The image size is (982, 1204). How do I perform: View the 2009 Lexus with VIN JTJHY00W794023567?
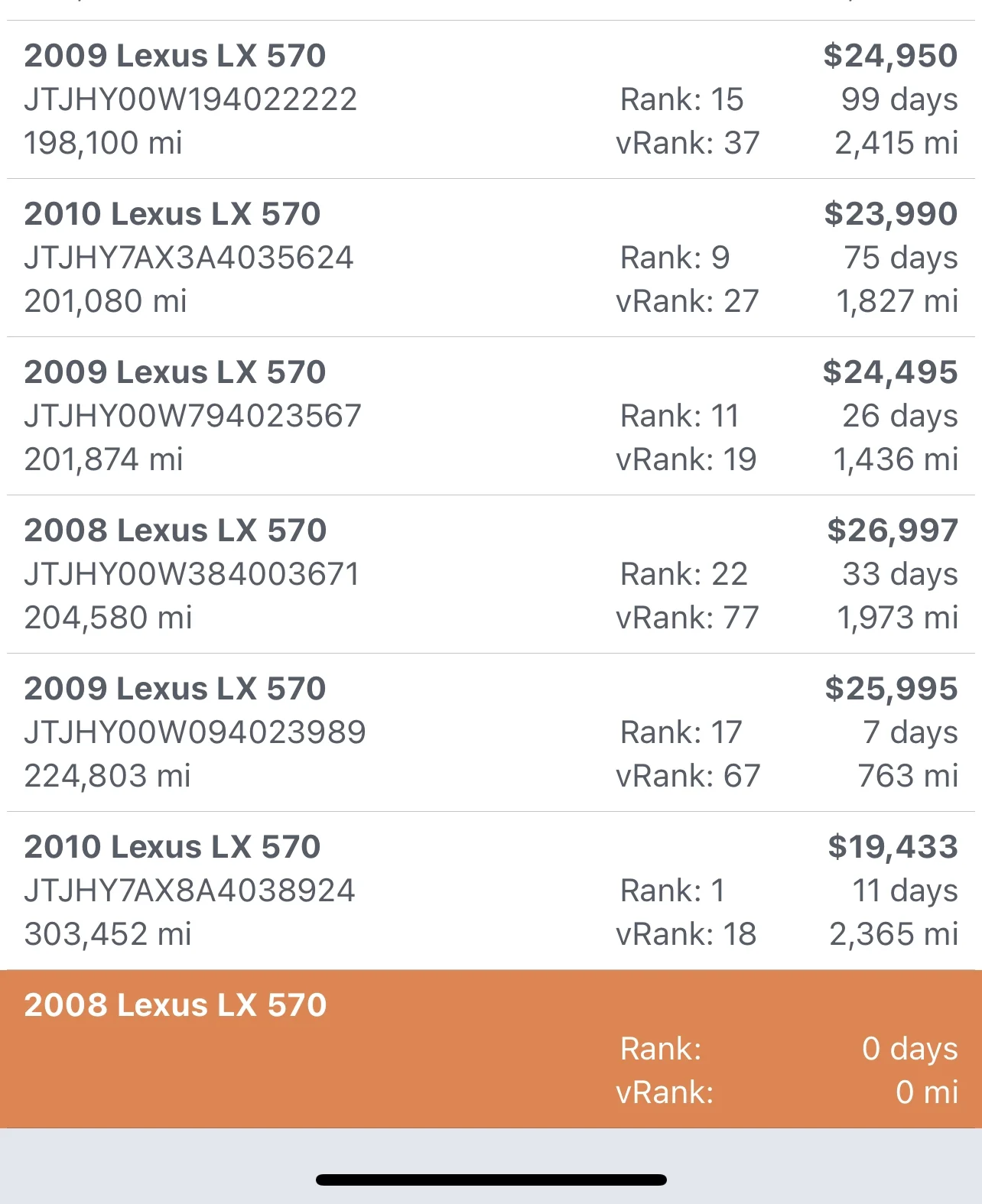(489, 416)
